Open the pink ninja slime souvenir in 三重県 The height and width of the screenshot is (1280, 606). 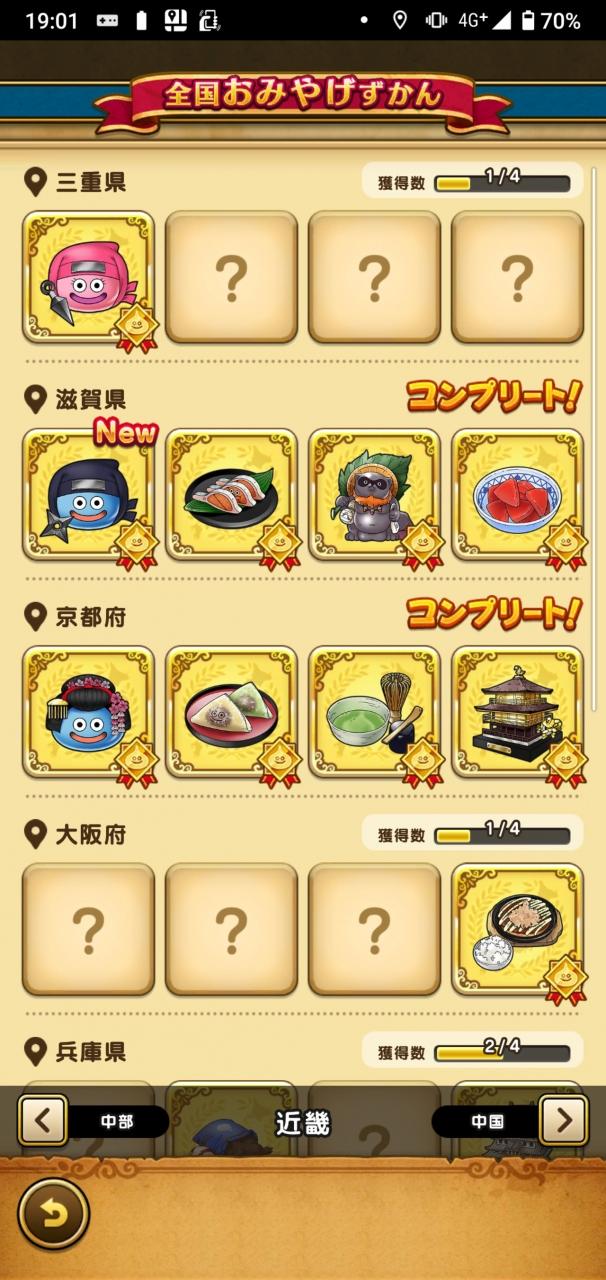coord(89,277)
